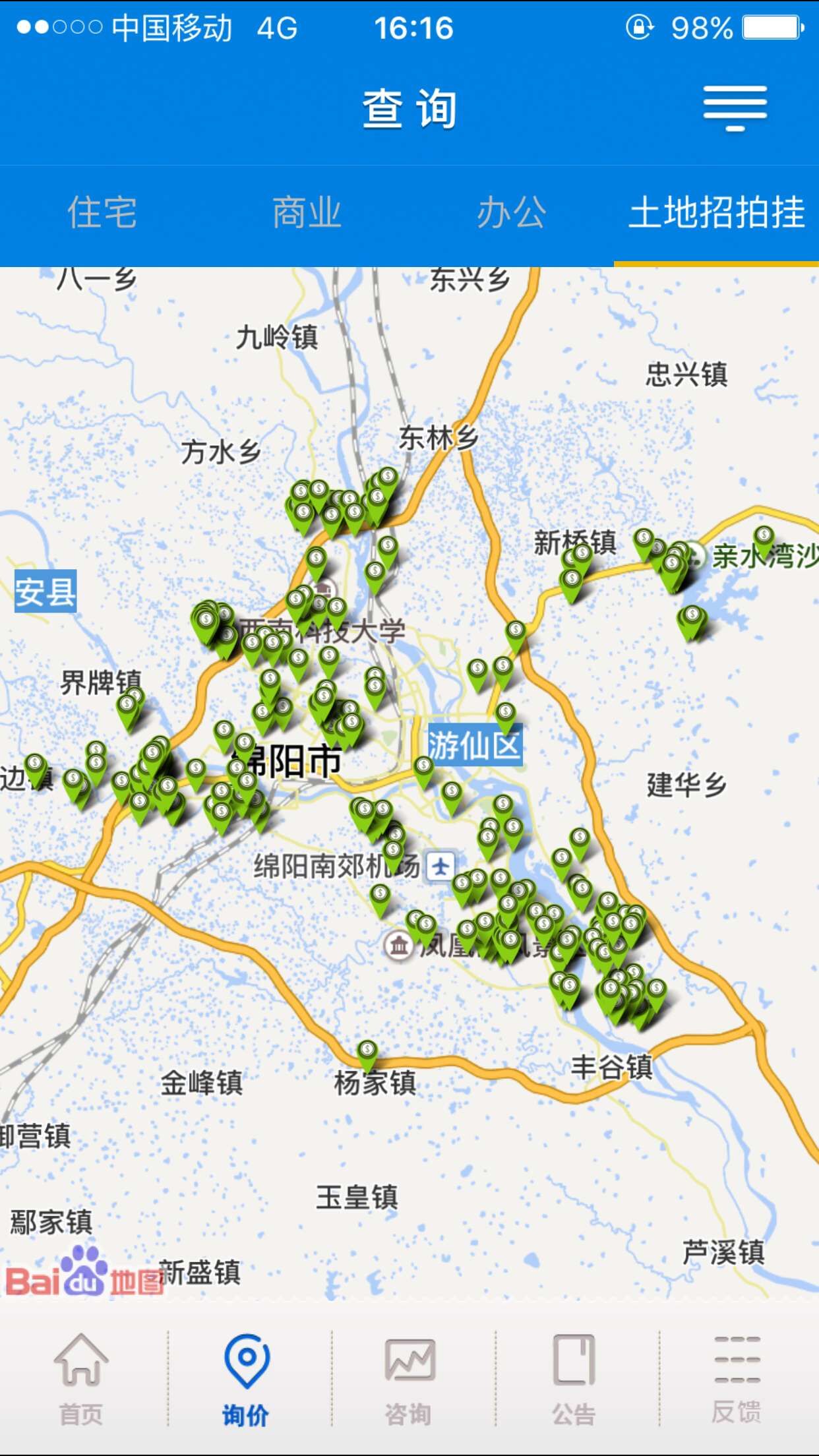Open the 反馈 feedback tab
The image size is (819, 1456).
coord(737,1378)
